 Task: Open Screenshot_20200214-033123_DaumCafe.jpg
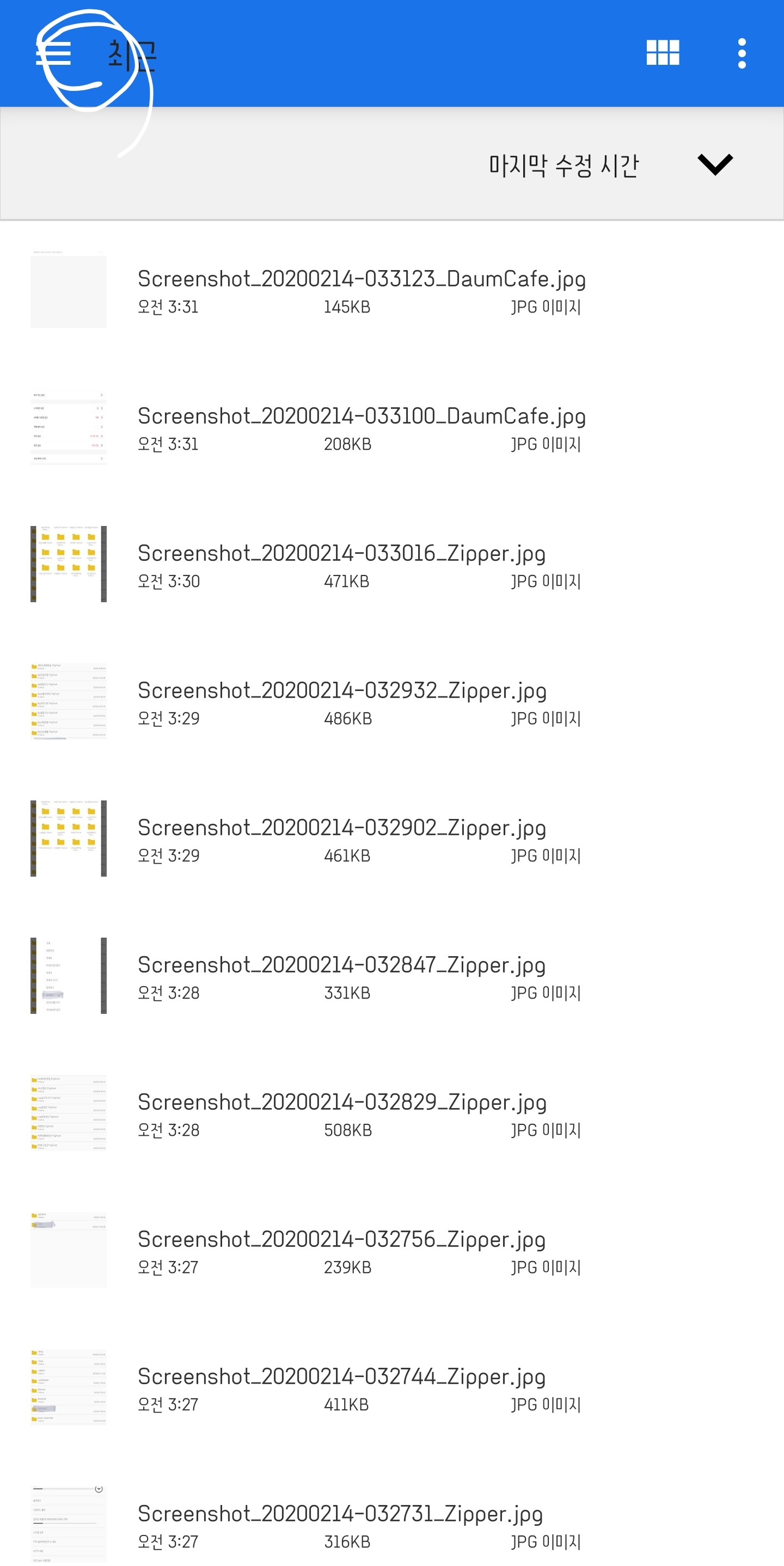(392, 290)
